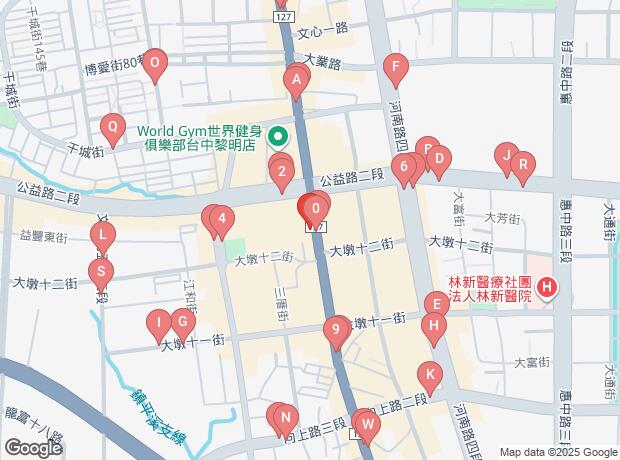Open World Gym place marker
The image size is (620, 460).
(279, 138)
